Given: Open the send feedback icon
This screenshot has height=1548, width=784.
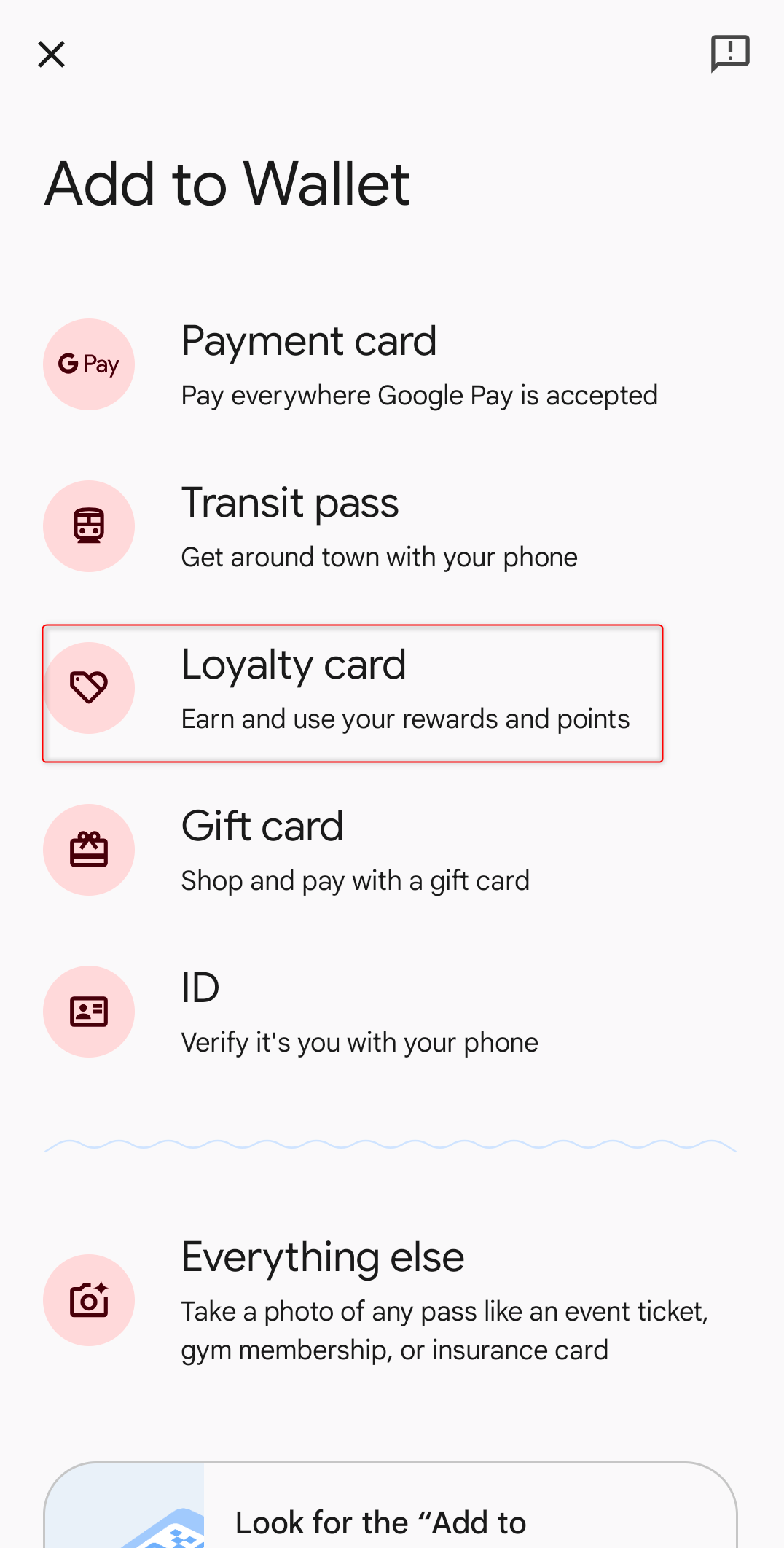Looking at the screenshot, I should (x=729, y=53).
